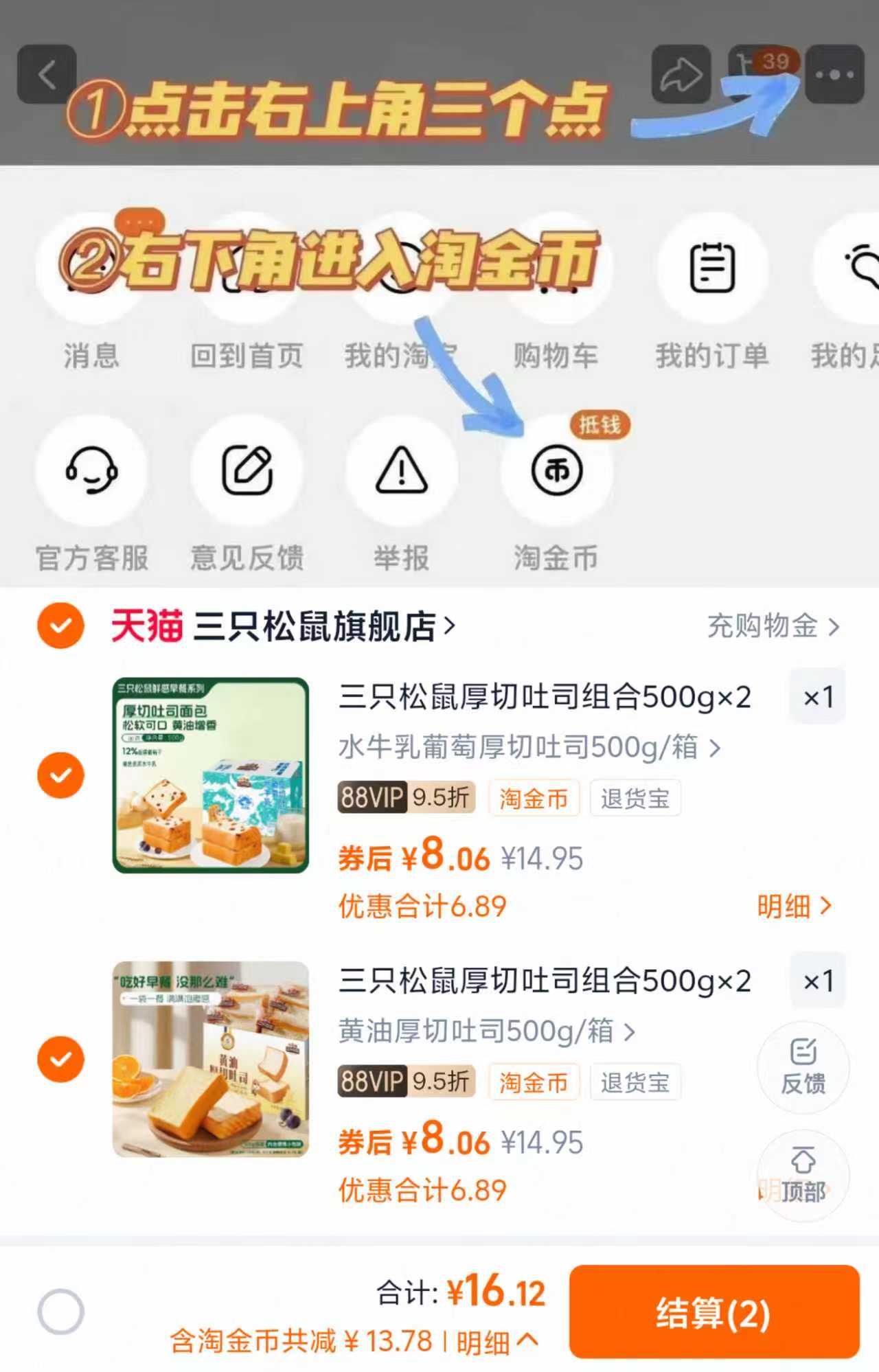Viewport: 879px width, 1372px height.
Task: Open 黄油厚切吐司500g/箱 SKU selector
Action: click(x=488, y=1032)
